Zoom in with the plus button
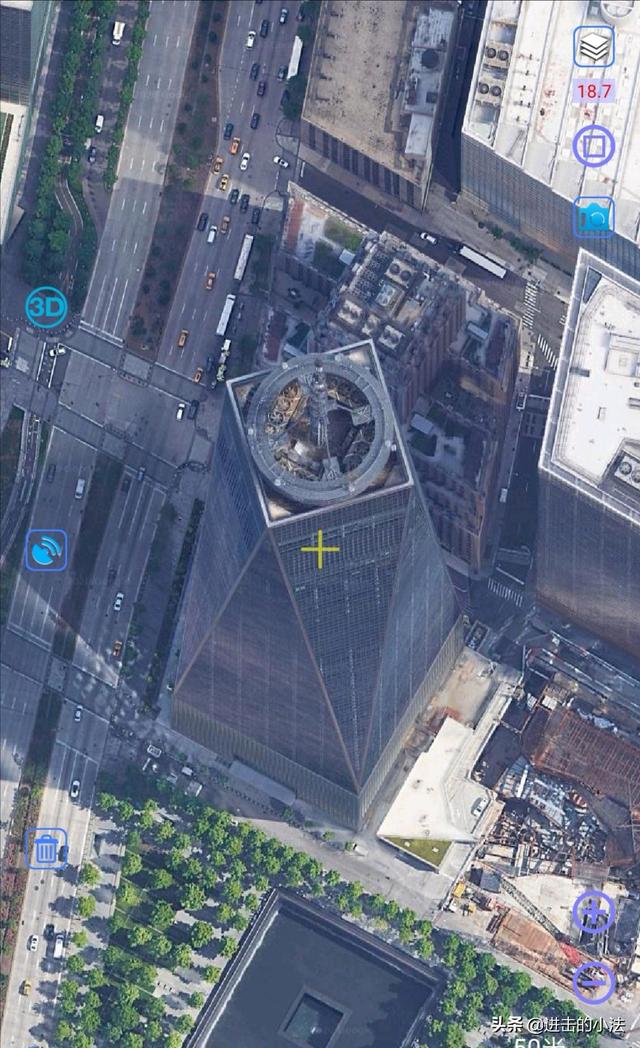This screenshot has height=1048, width=640. coord(594,912)
